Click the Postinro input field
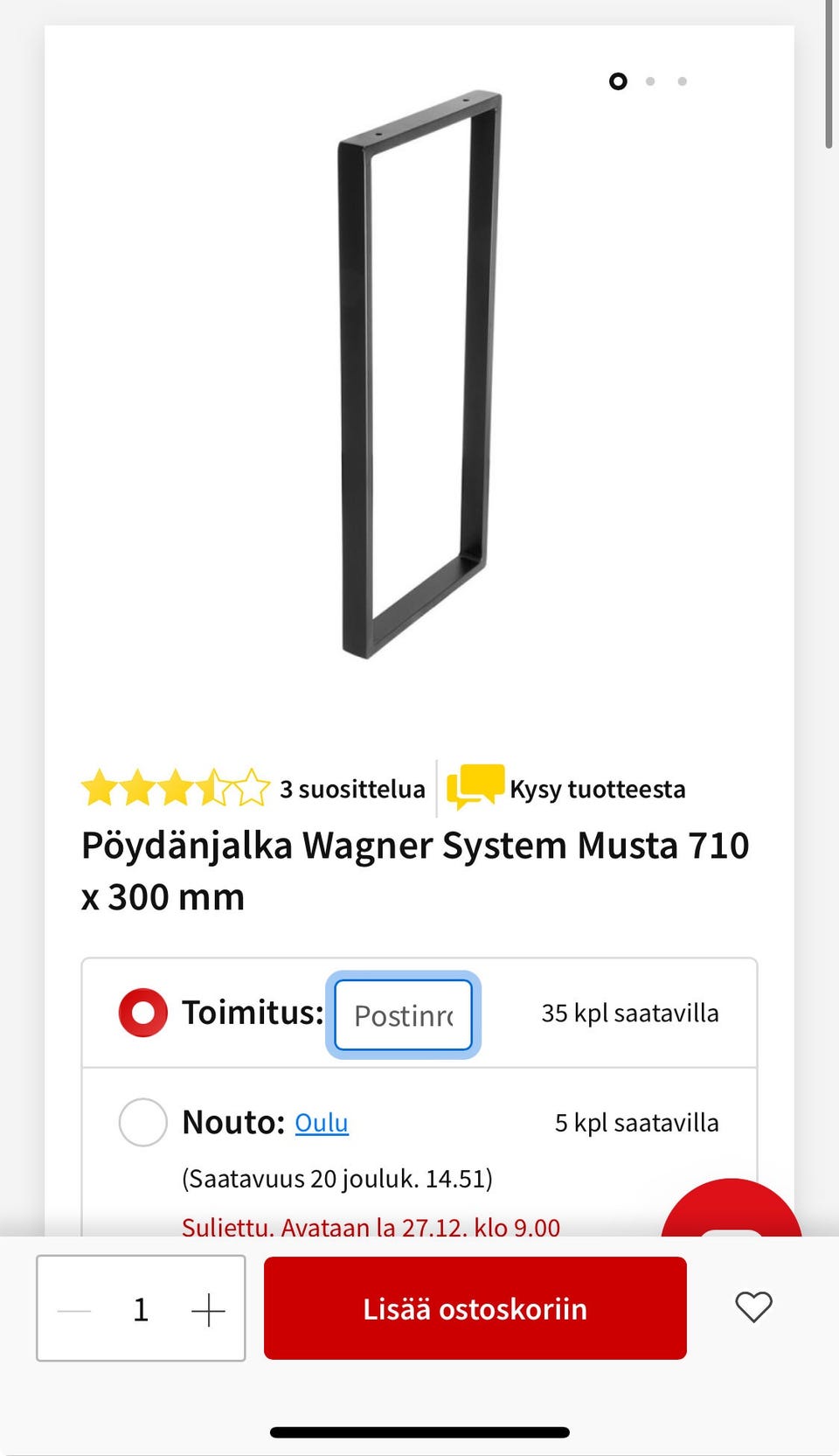Viewport: 839px width, 1456px height. (403, 1014)
